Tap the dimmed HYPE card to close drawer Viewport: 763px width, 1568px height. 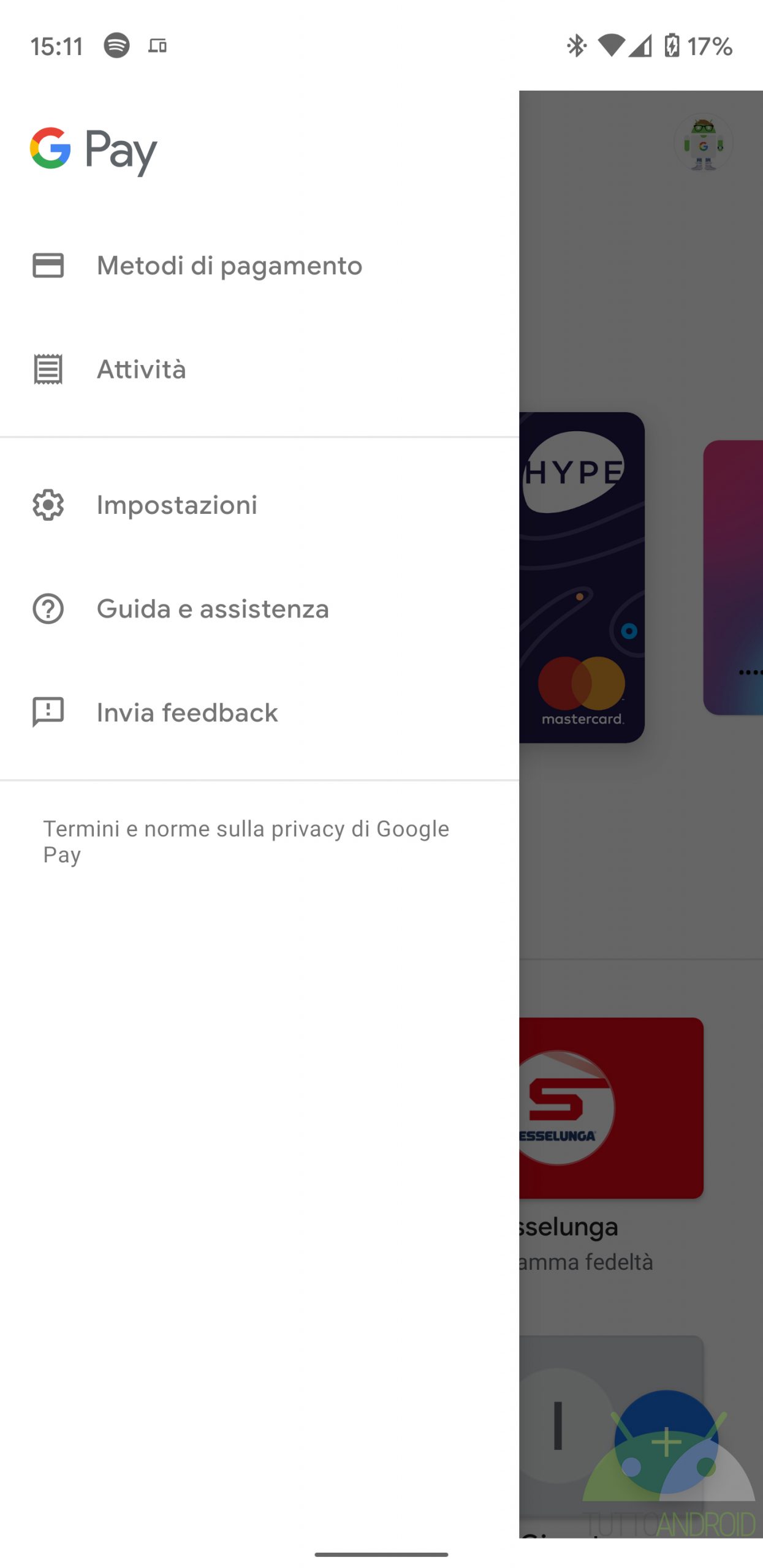click(x=582, y=577)
